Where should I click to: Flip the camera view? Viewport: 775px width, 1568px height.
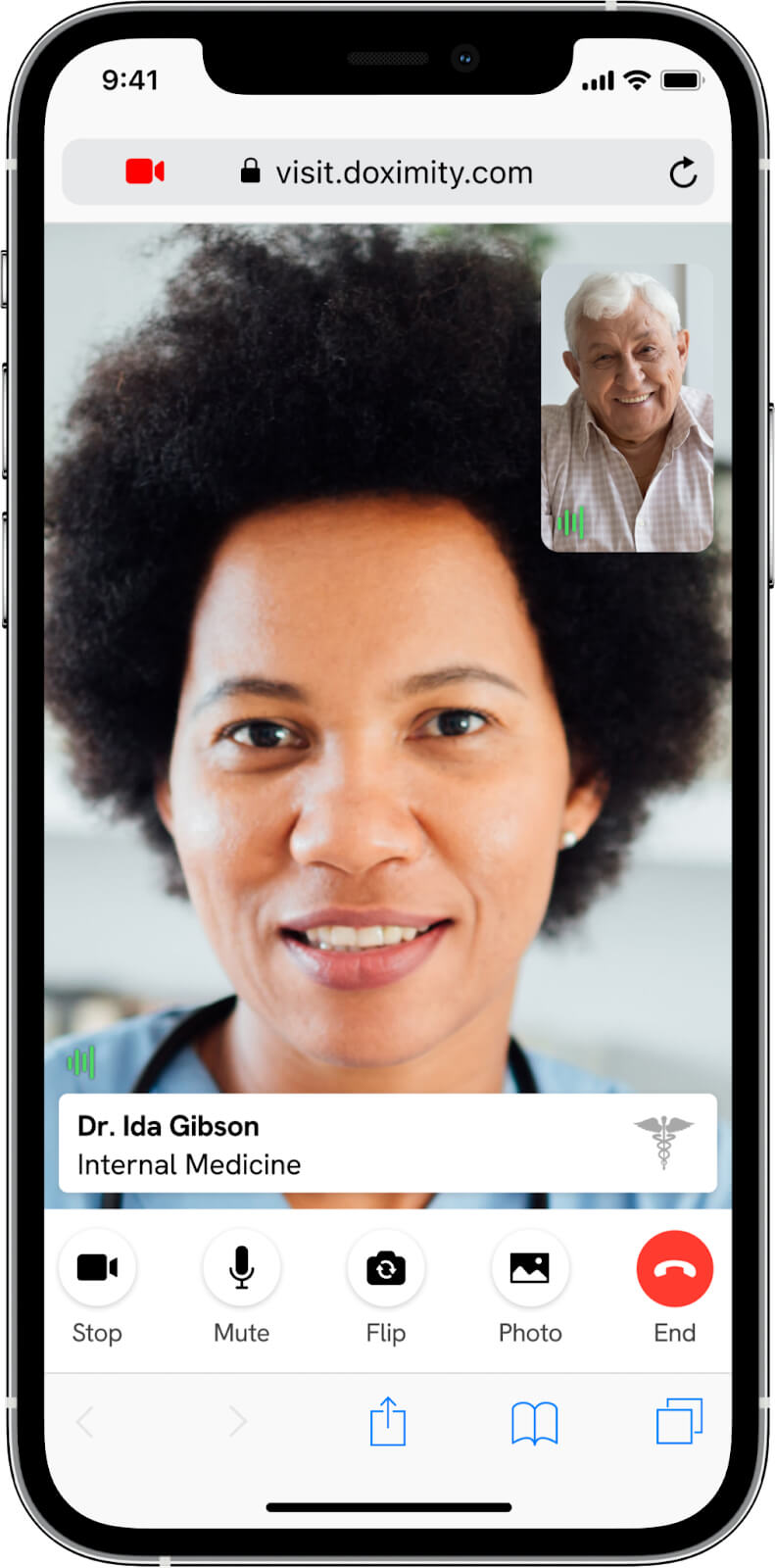386,1268
